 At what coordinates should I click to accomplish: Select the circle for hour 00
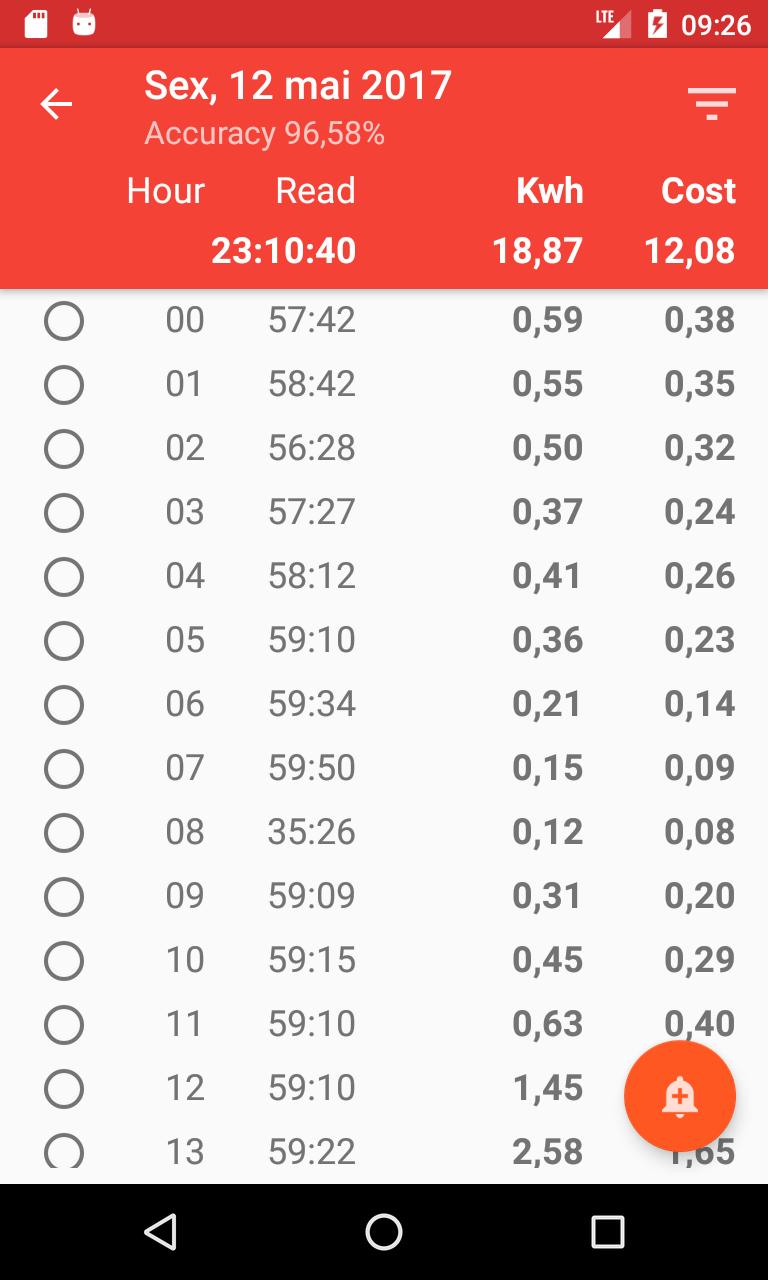(x=64, y=319)
